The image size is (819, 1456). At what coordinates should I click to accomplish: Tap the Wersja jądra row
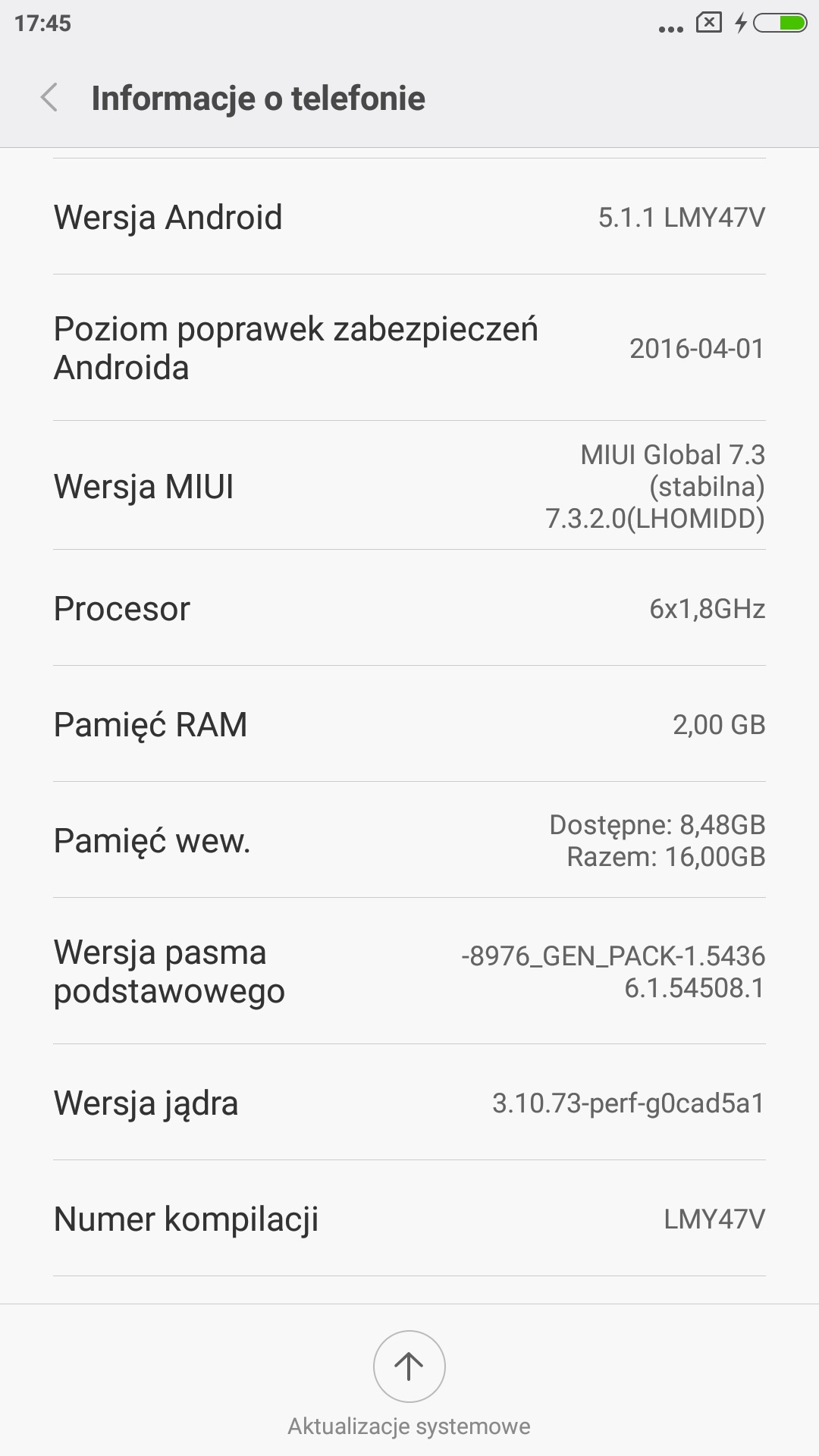[x=409, y=1103]
